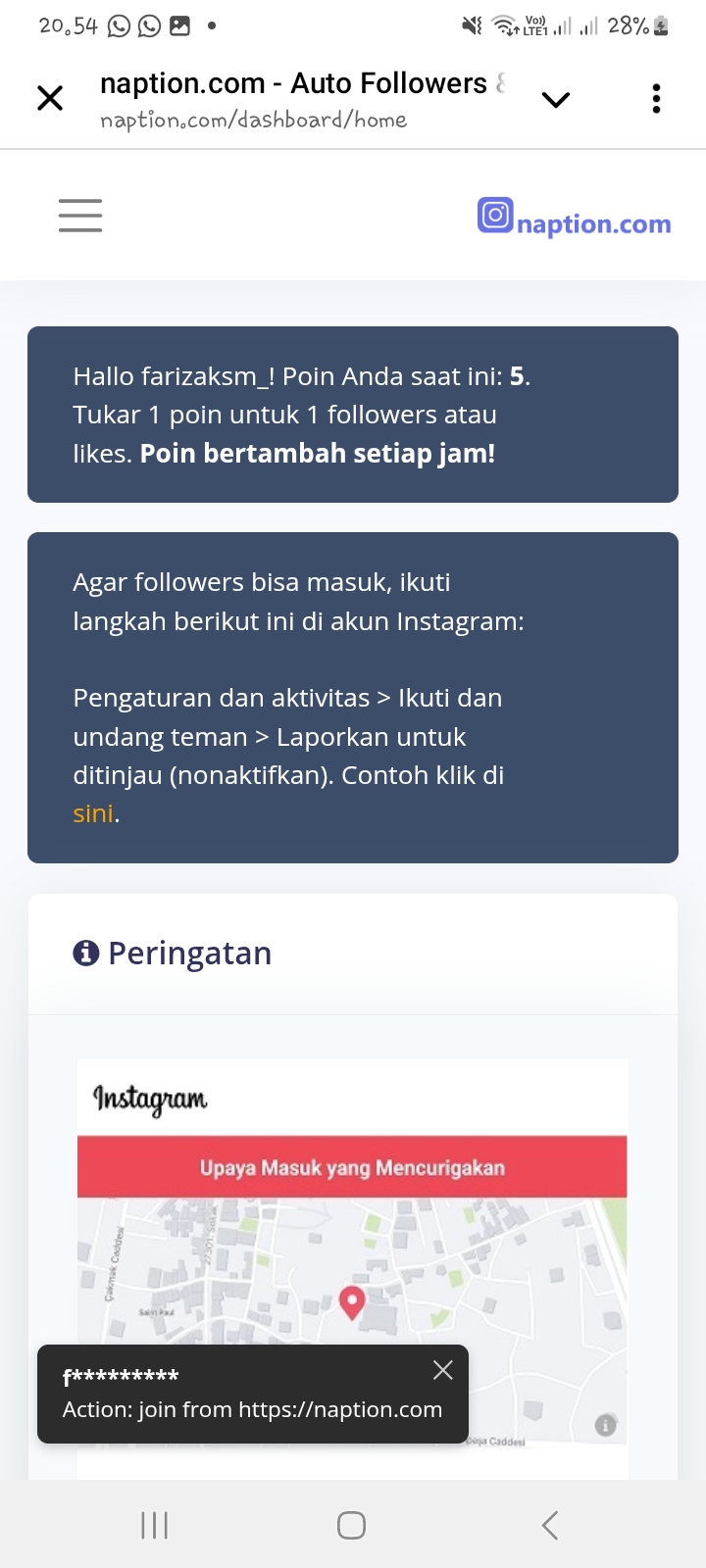Open the 'sini' example link
Viewport: 706px width, 1568px height.
pyautogui.click(x=93, y=813)
